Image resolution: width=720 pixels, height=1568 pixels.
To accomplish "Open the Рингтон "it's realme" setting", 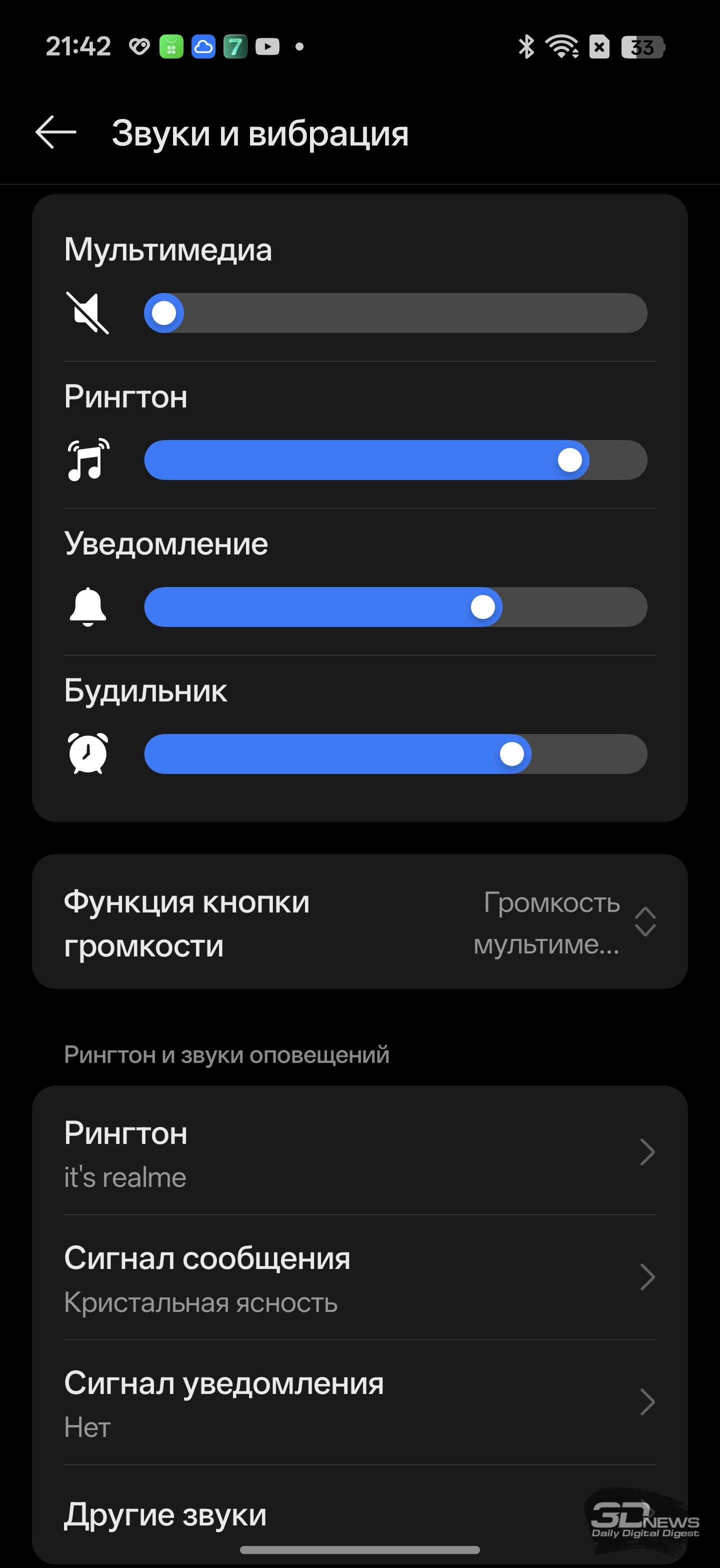I will pos(359,1152).
